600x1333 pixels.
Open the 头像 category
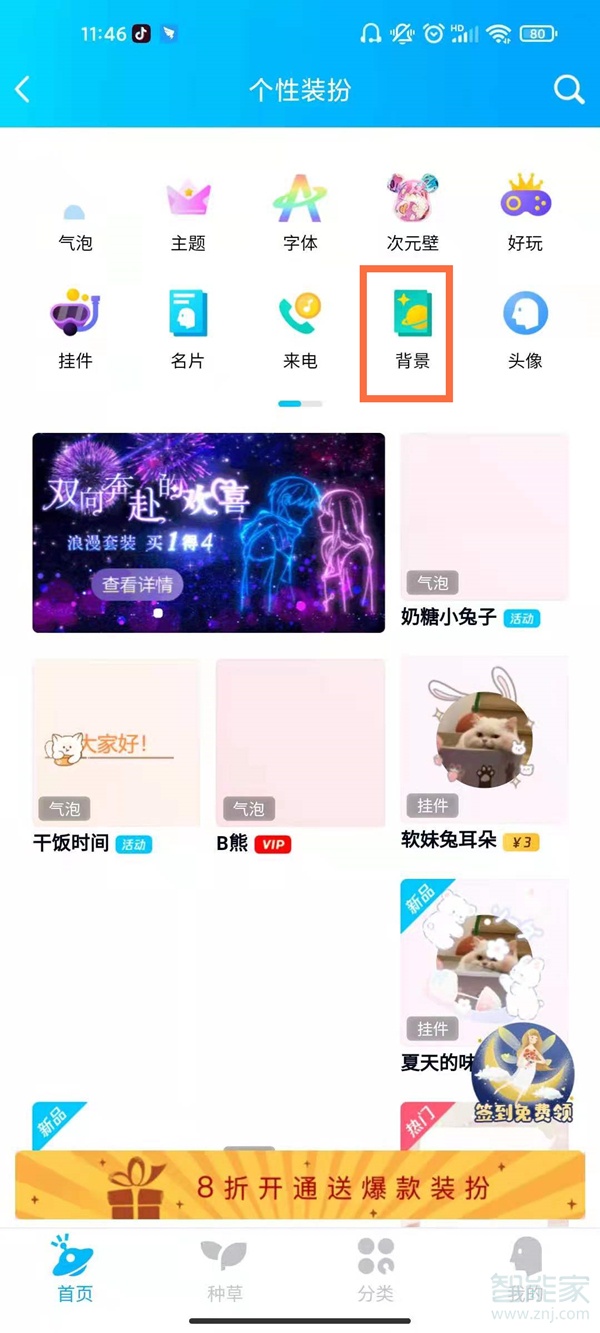[525, 330]
